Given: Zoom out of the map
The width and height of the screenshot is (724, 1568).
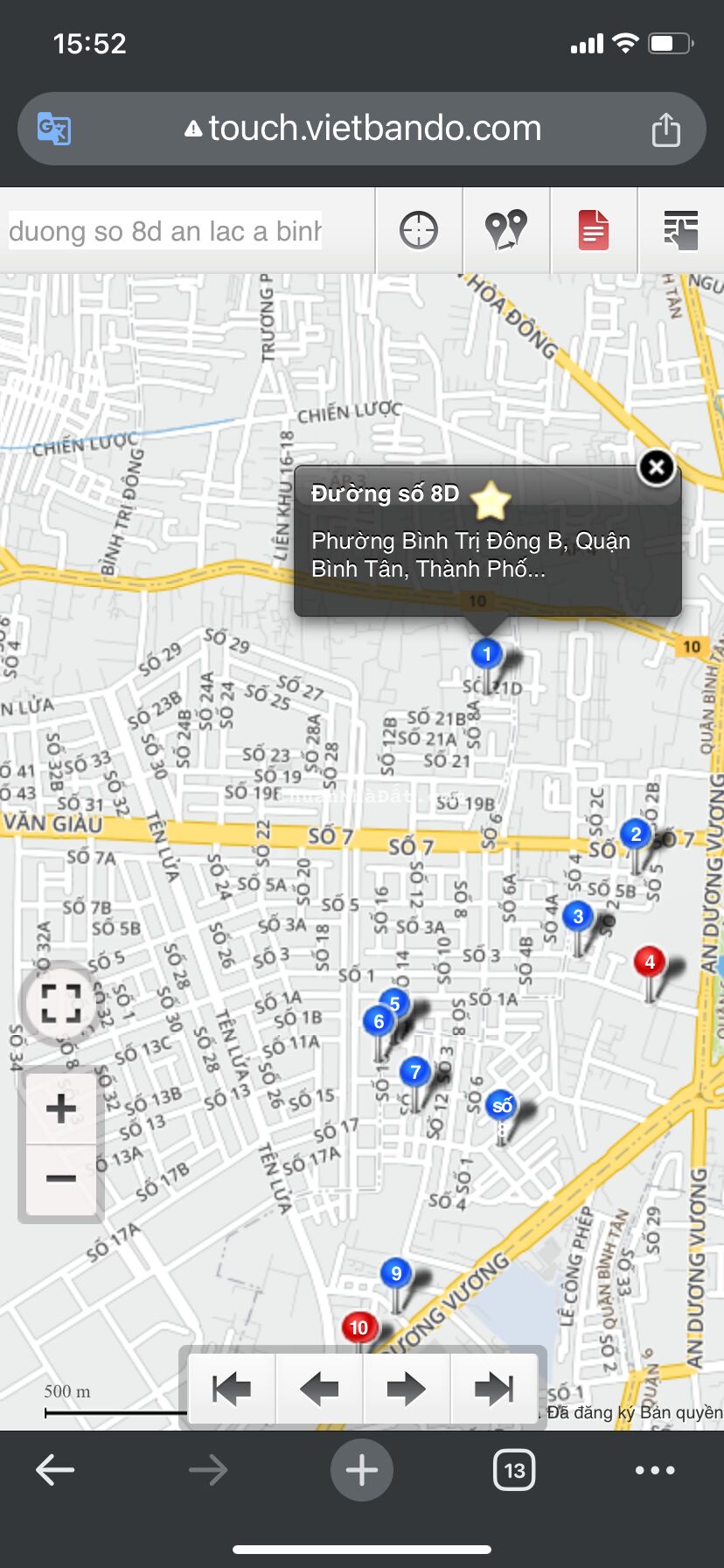Looking at the screenshot, I should point(61,1178).
